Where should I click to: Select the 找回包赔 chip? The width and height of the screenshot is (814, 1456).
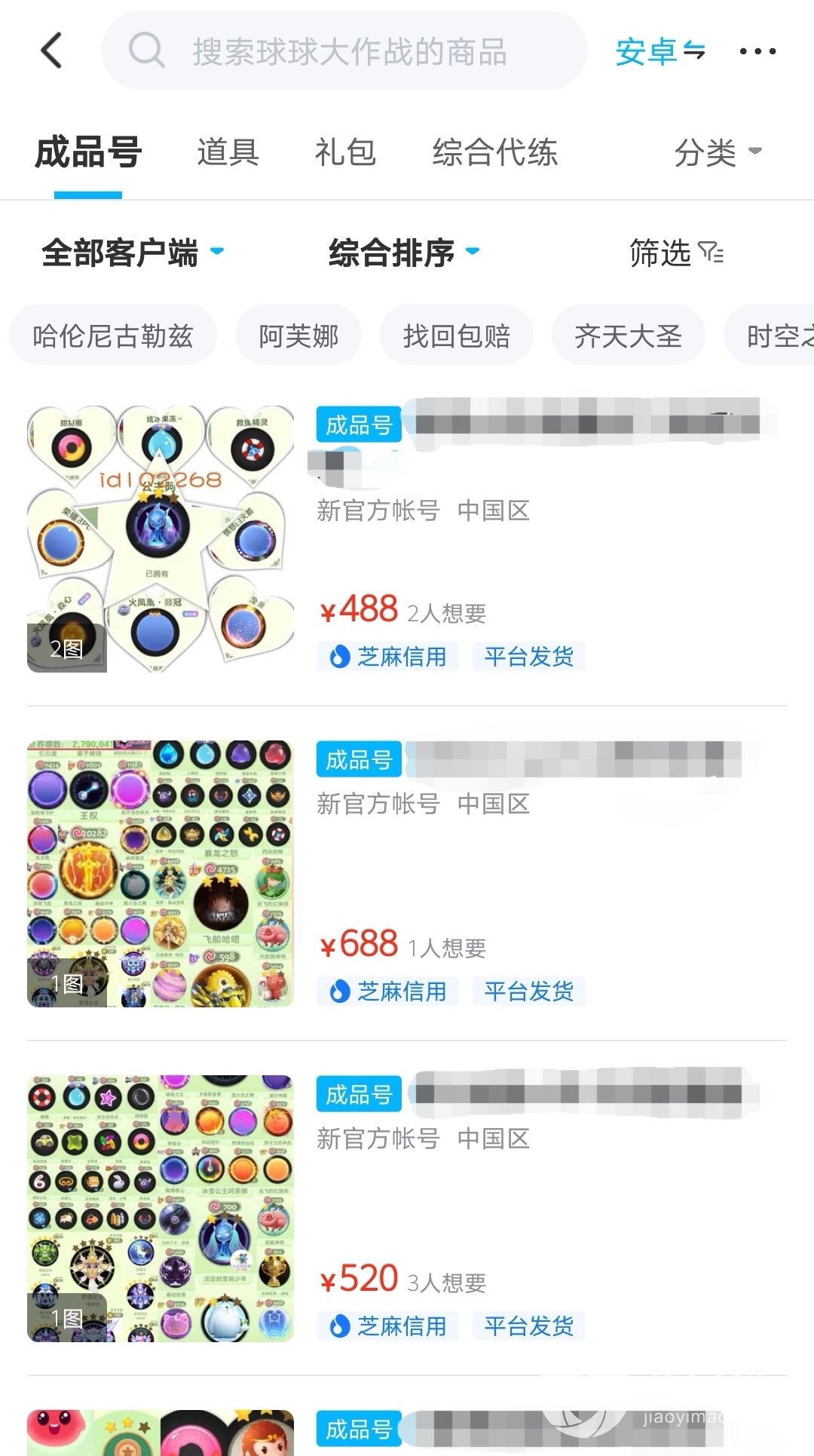click(457, 336)
